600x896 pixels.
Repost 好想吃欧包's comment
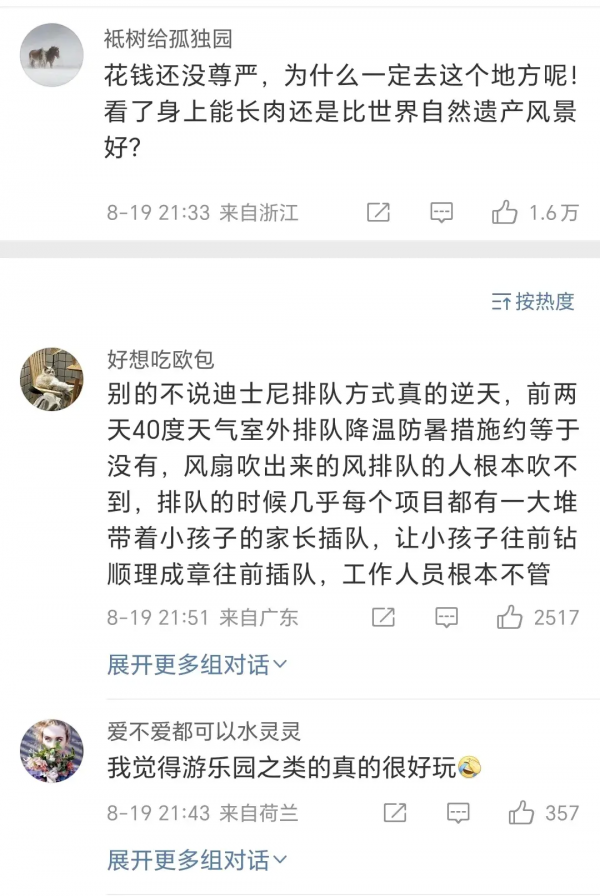[x=383, y=618]
